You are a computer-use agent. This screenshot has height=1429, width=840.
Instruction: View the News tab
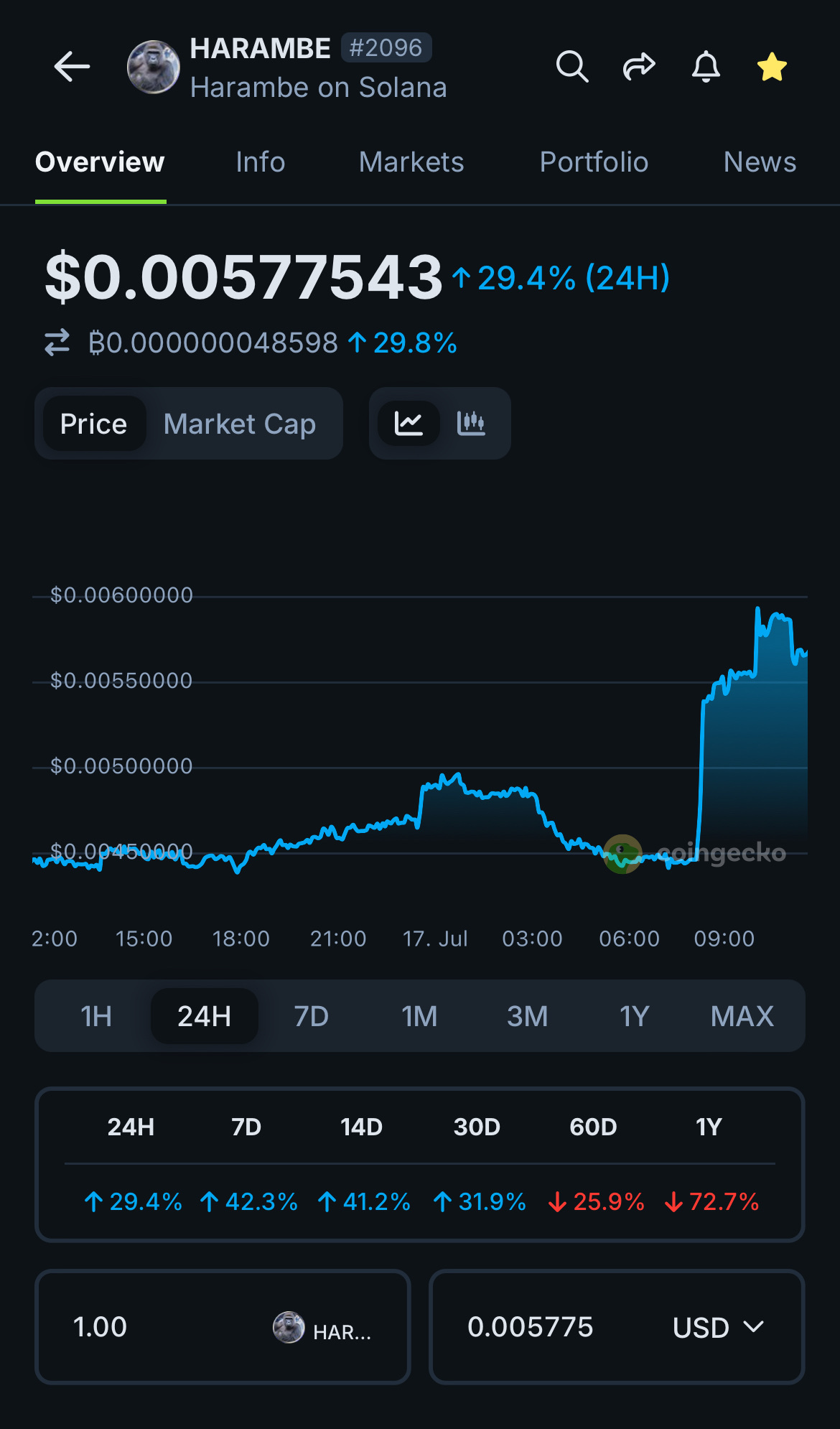760,162
